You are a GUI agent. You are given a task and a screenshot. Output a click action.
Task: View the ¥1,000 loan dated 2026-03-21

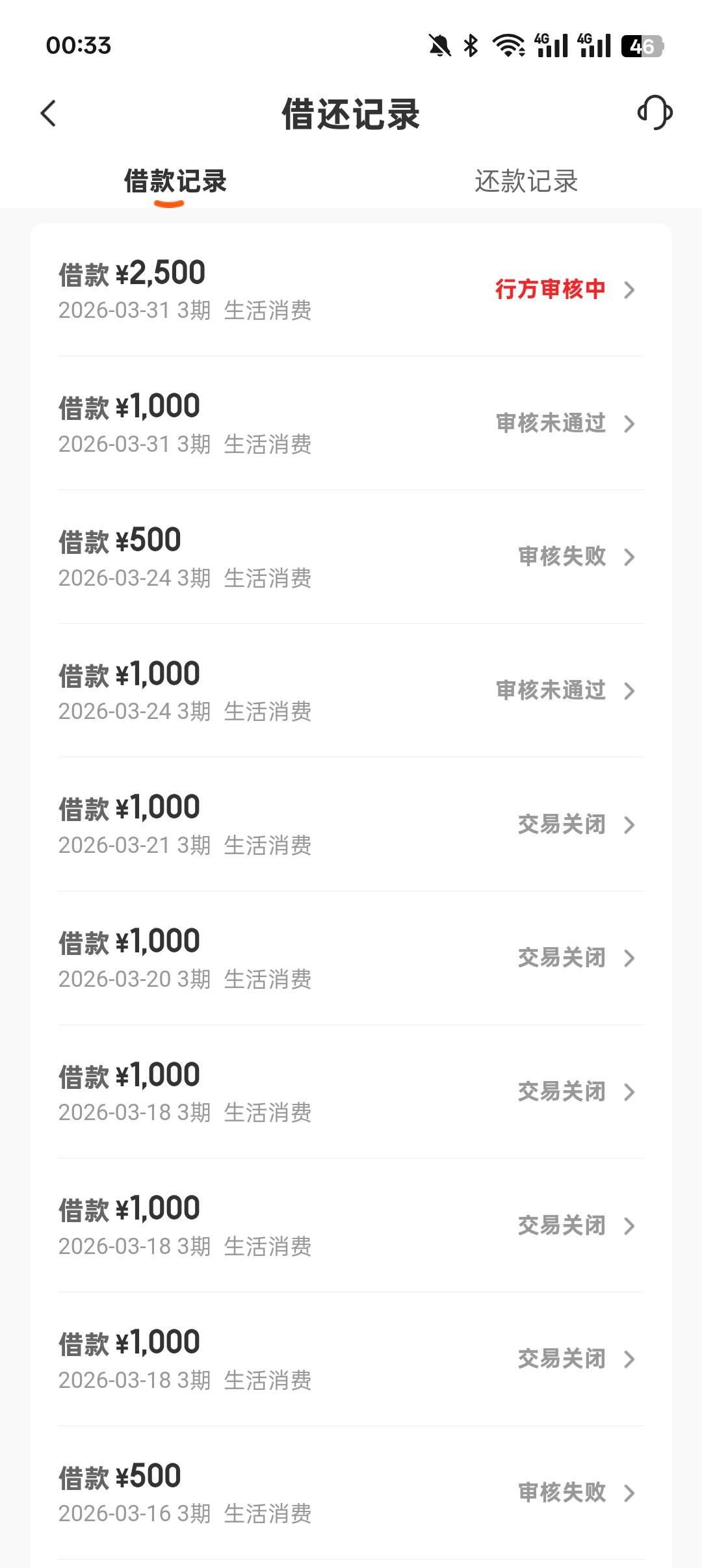351,824
